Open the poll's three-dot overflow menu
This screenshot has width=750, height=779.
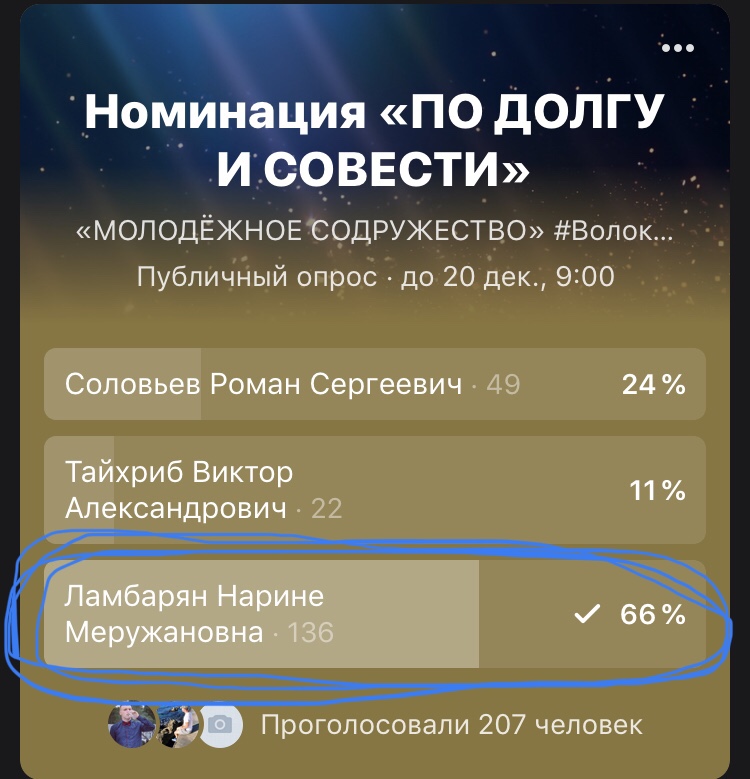pos(677,48)
